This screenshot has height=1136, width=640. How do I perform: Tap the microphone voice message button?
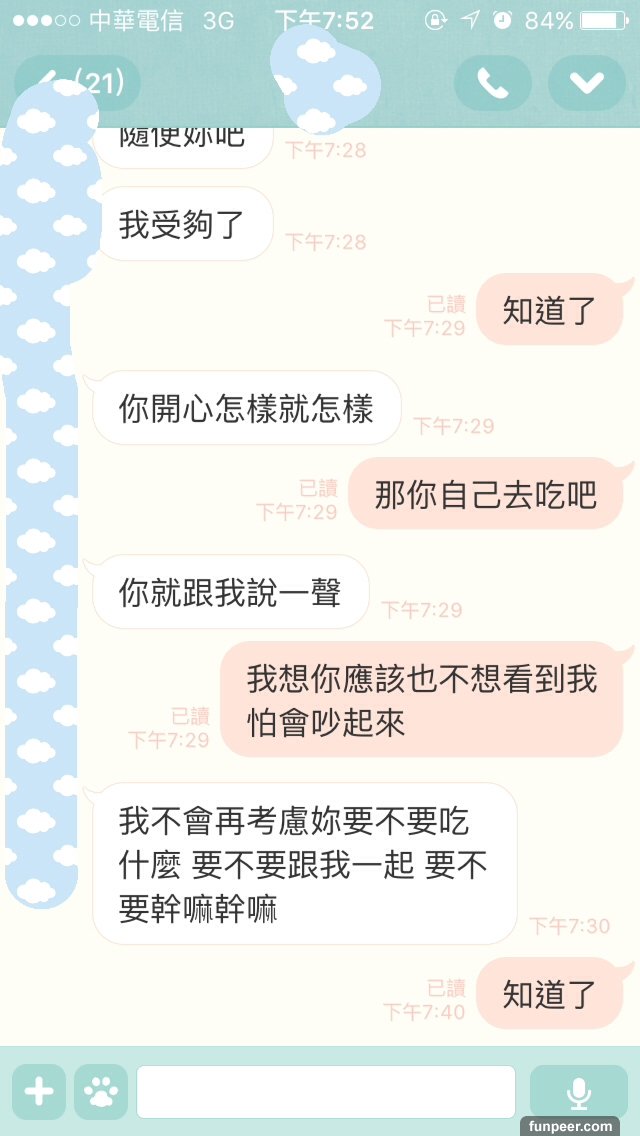pyautogui.click(x=578, y=1091)
